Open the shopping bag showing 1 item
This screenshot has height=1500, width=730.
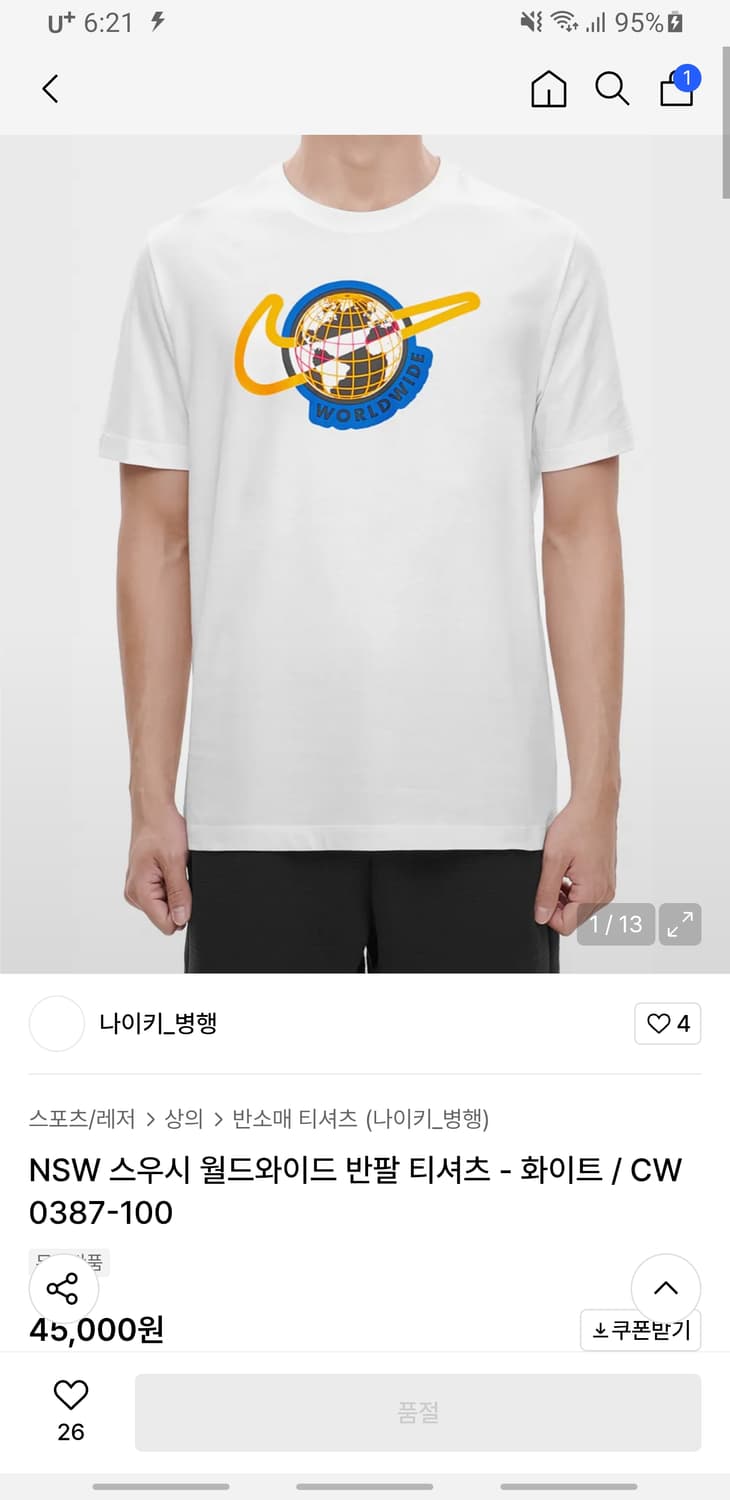coord(676,89)
